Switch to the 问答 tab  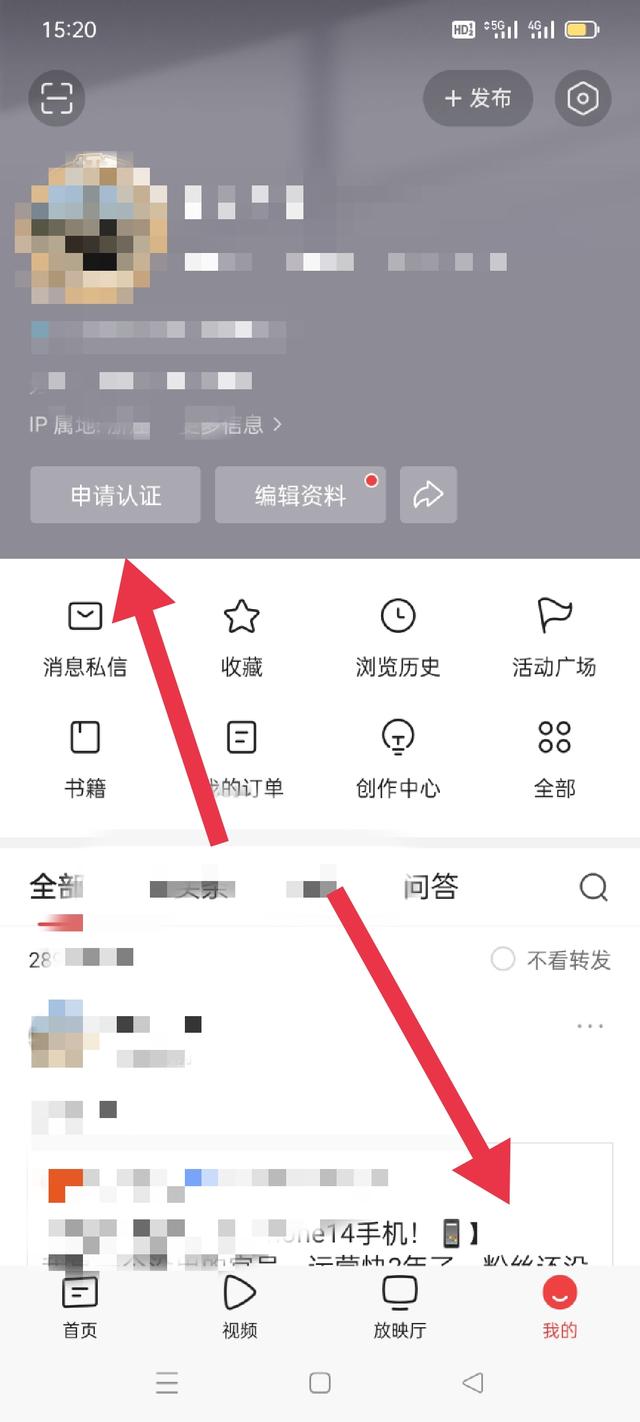431,887
